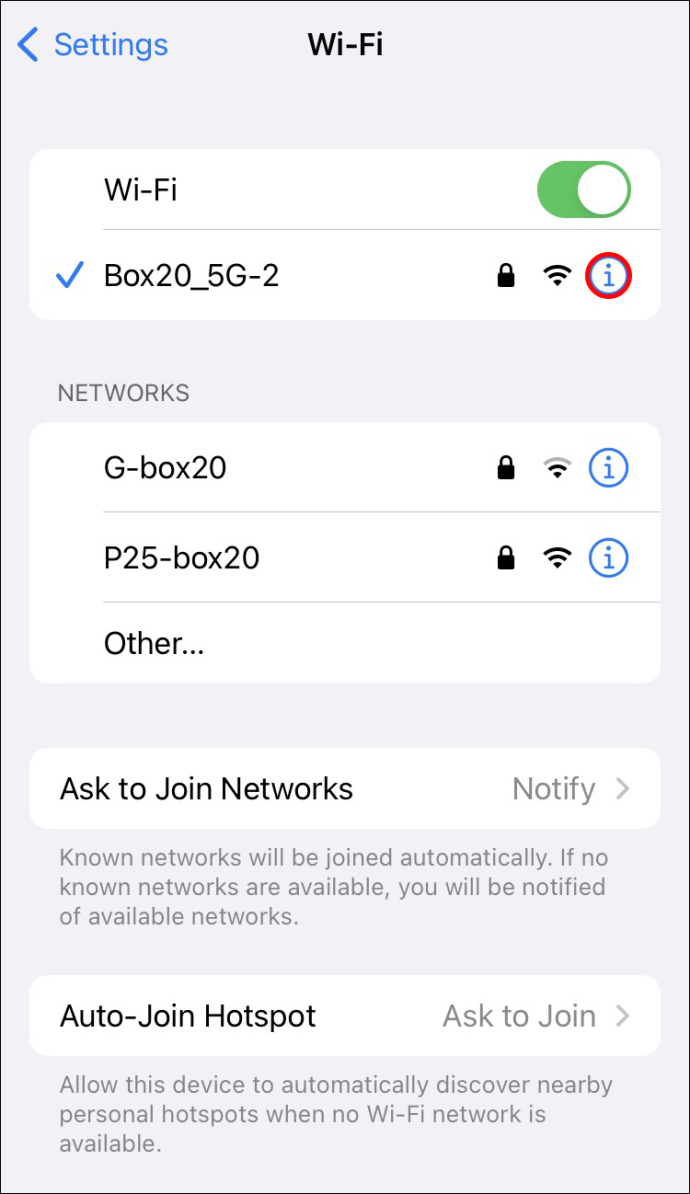View info icon for G-box20

coord(609,468)
